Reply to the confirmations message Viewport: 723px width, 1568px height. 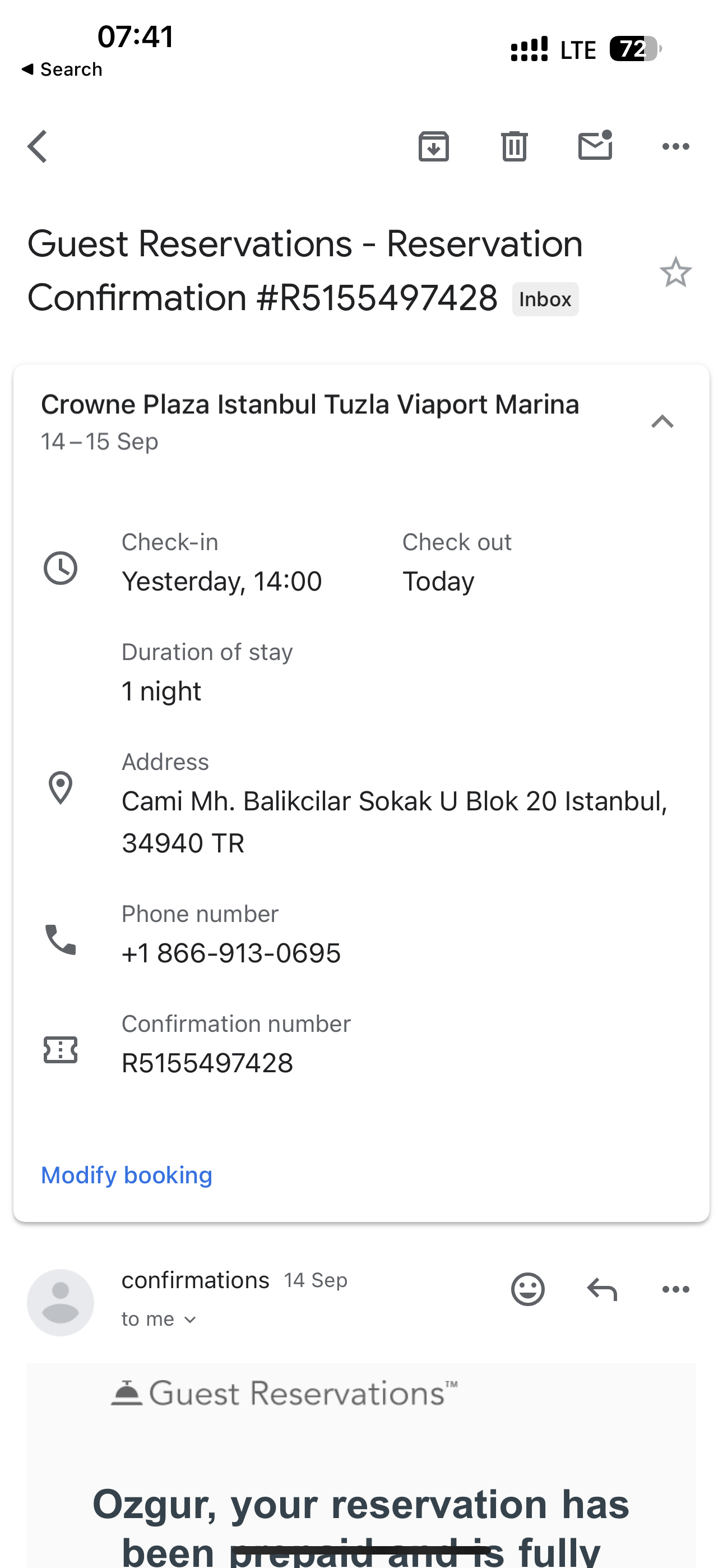[602, 1288]
